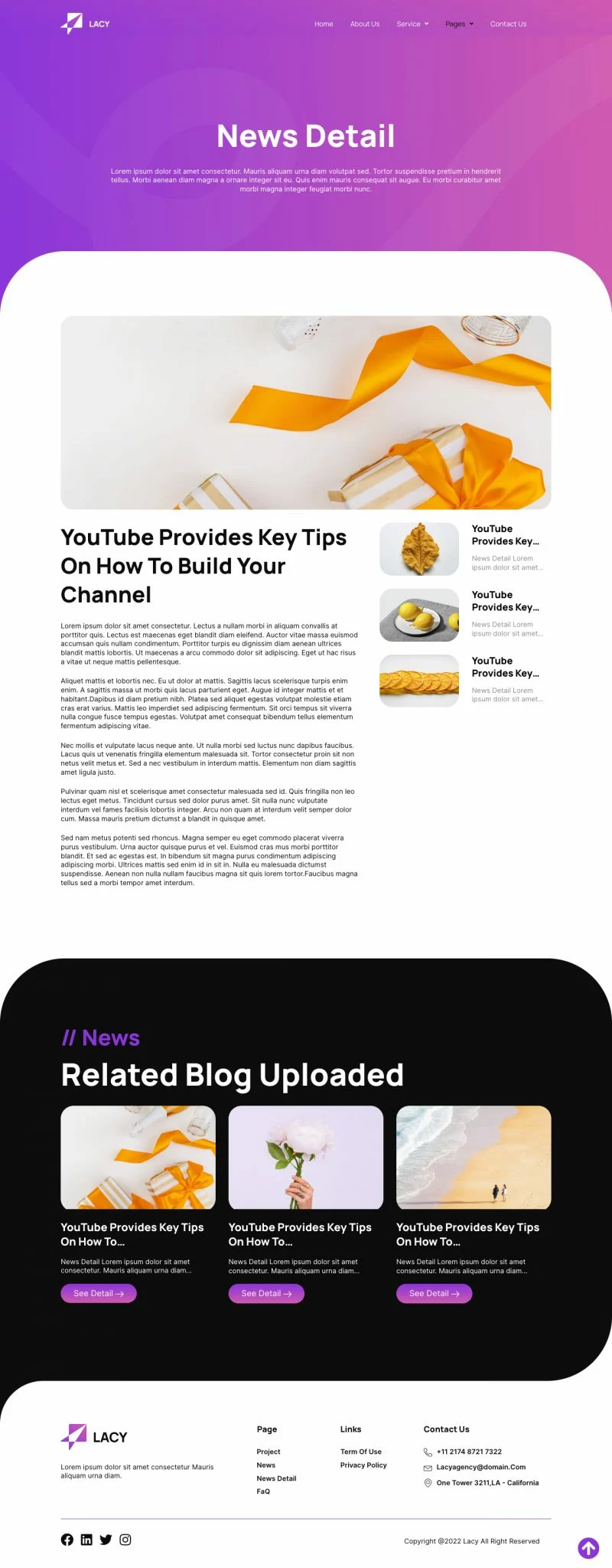Tap See Detail under gift ribbon card
This screenshot has height=1568, width=612.
click(x=99, y=1293)
